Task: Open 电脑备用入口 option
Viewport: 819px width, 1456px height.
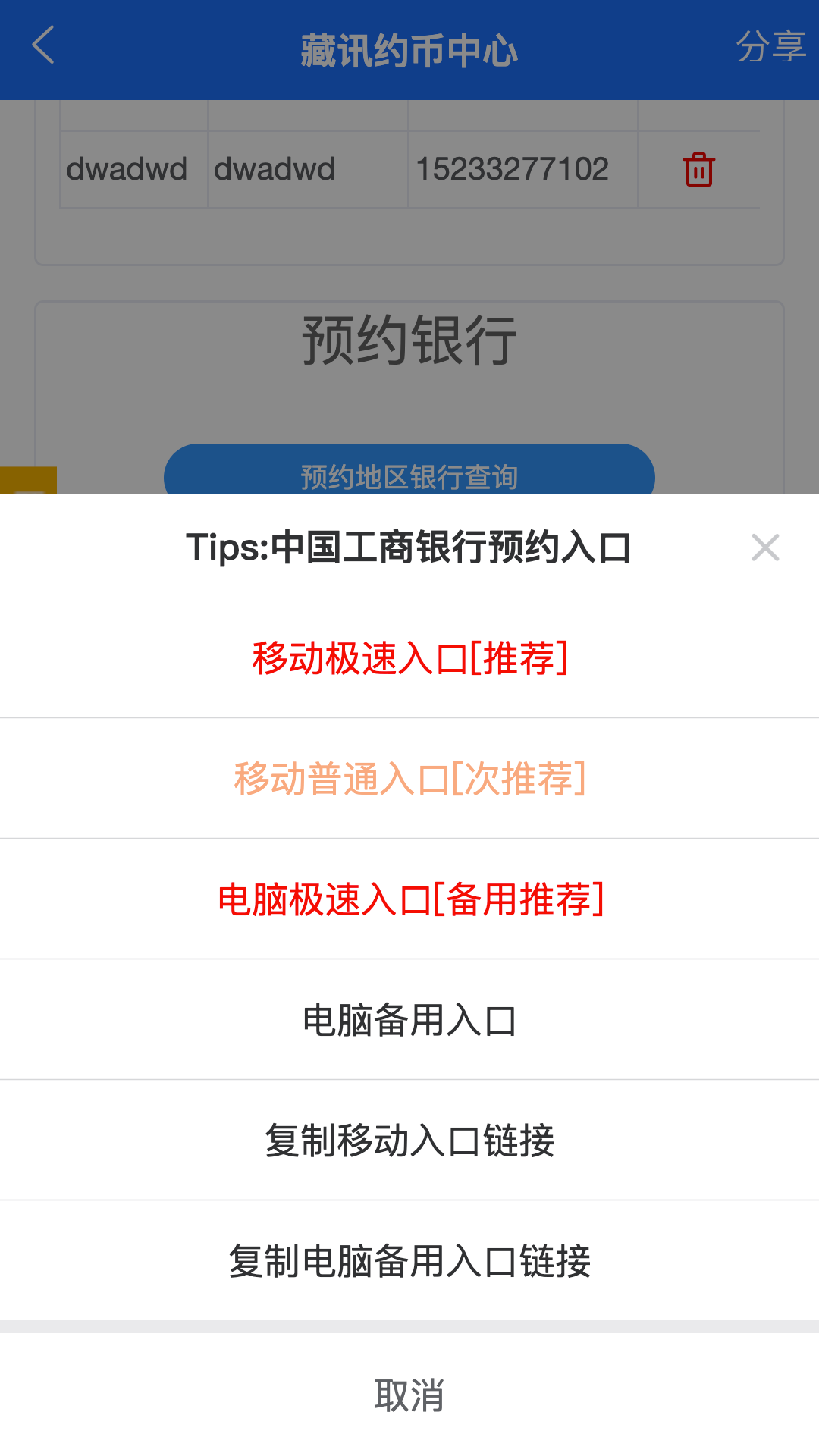Action: coord(409,1018)
